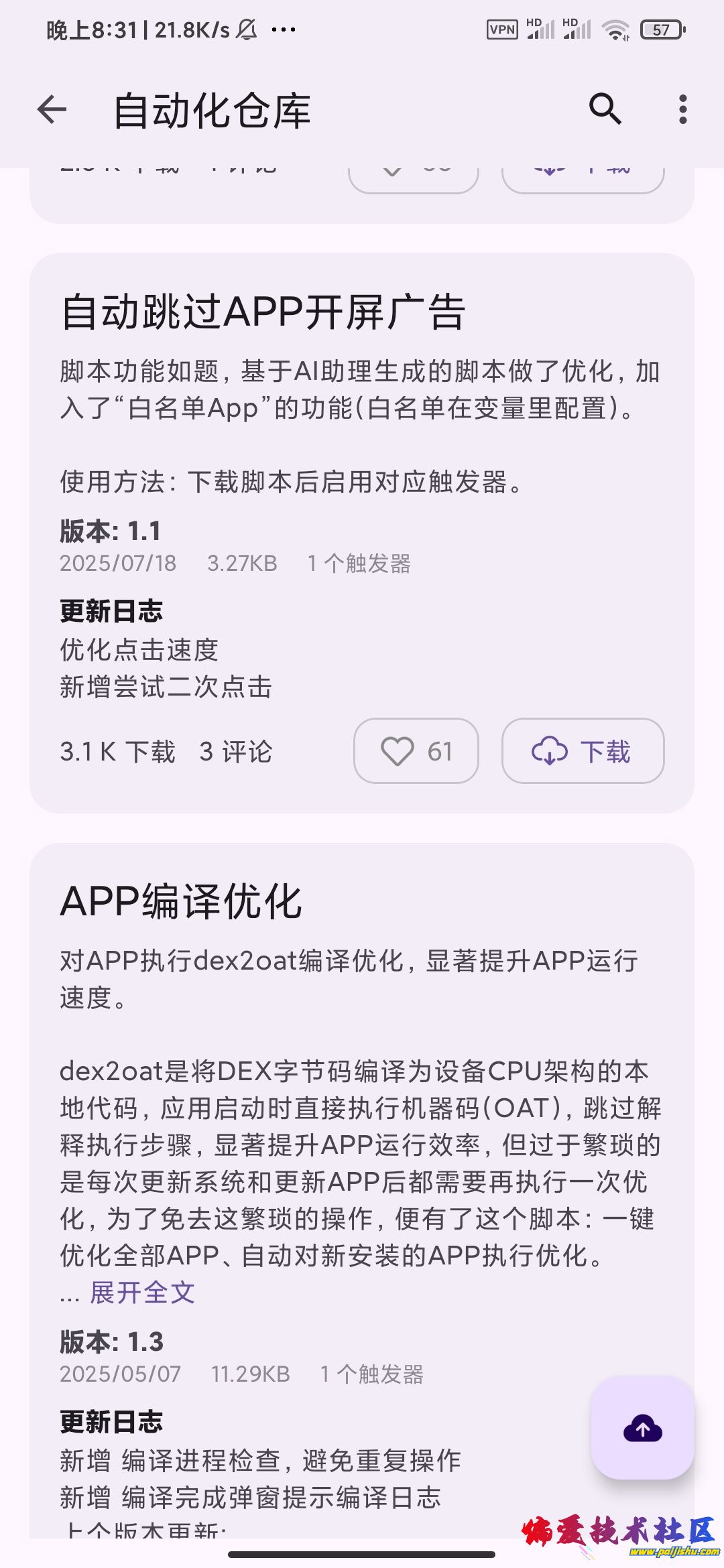View 3 评论 of 自动跳过APP开屏广告
Viewport: 724px width, 1568px height.
(x=236, y=752)
